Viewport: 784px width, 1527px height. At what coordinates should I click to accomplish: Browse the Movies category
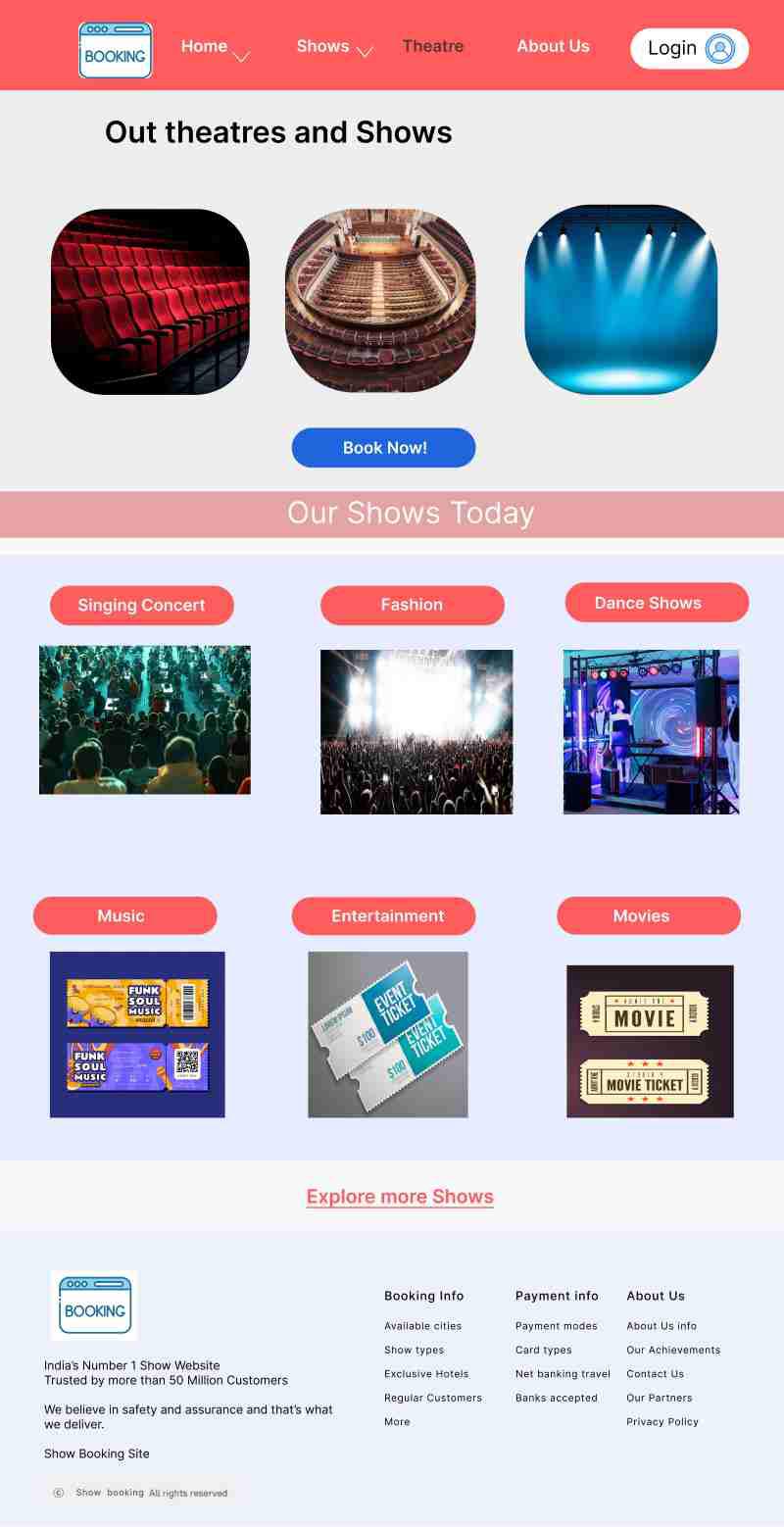tap(648, 915)
